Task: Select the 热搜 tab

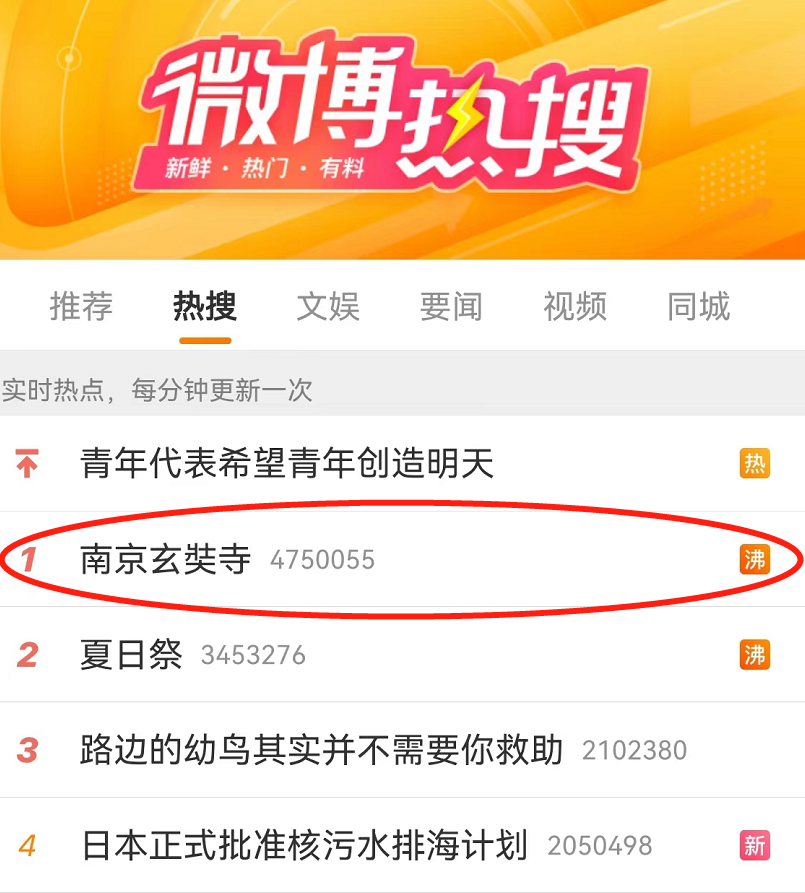Action: coord(205,306)
